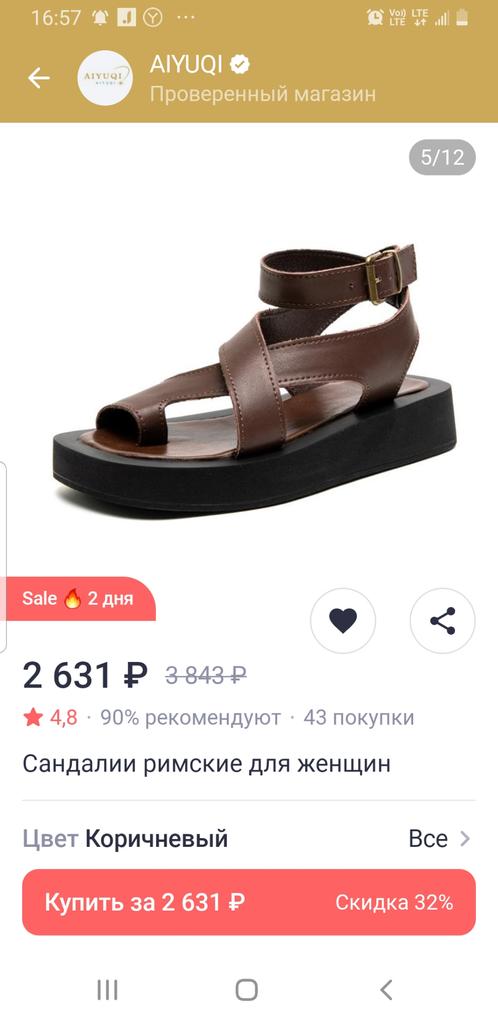
Task: Share this product listing
Action: [443, 620]
